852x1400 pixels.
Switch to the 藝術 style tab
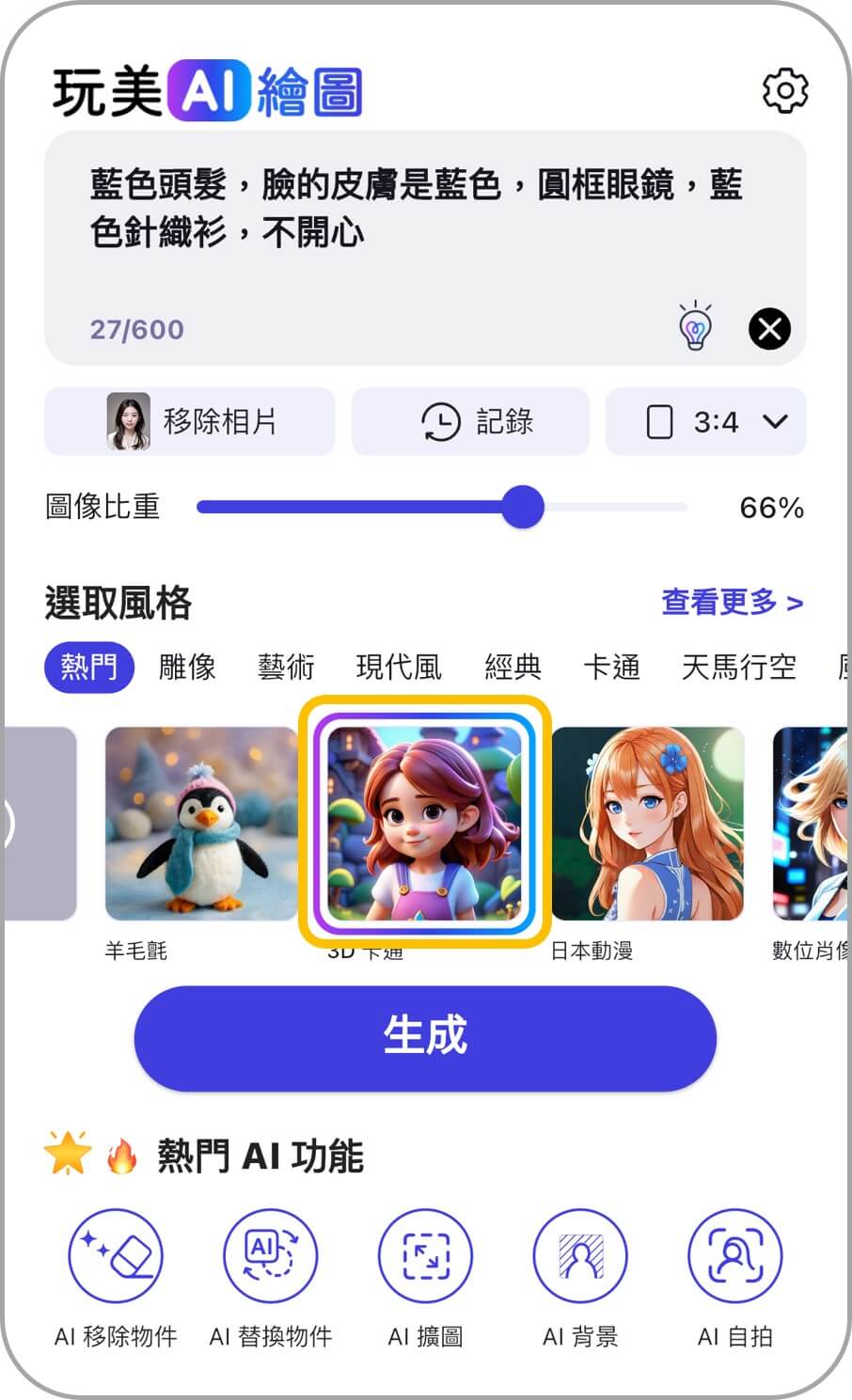coord(287,667)
